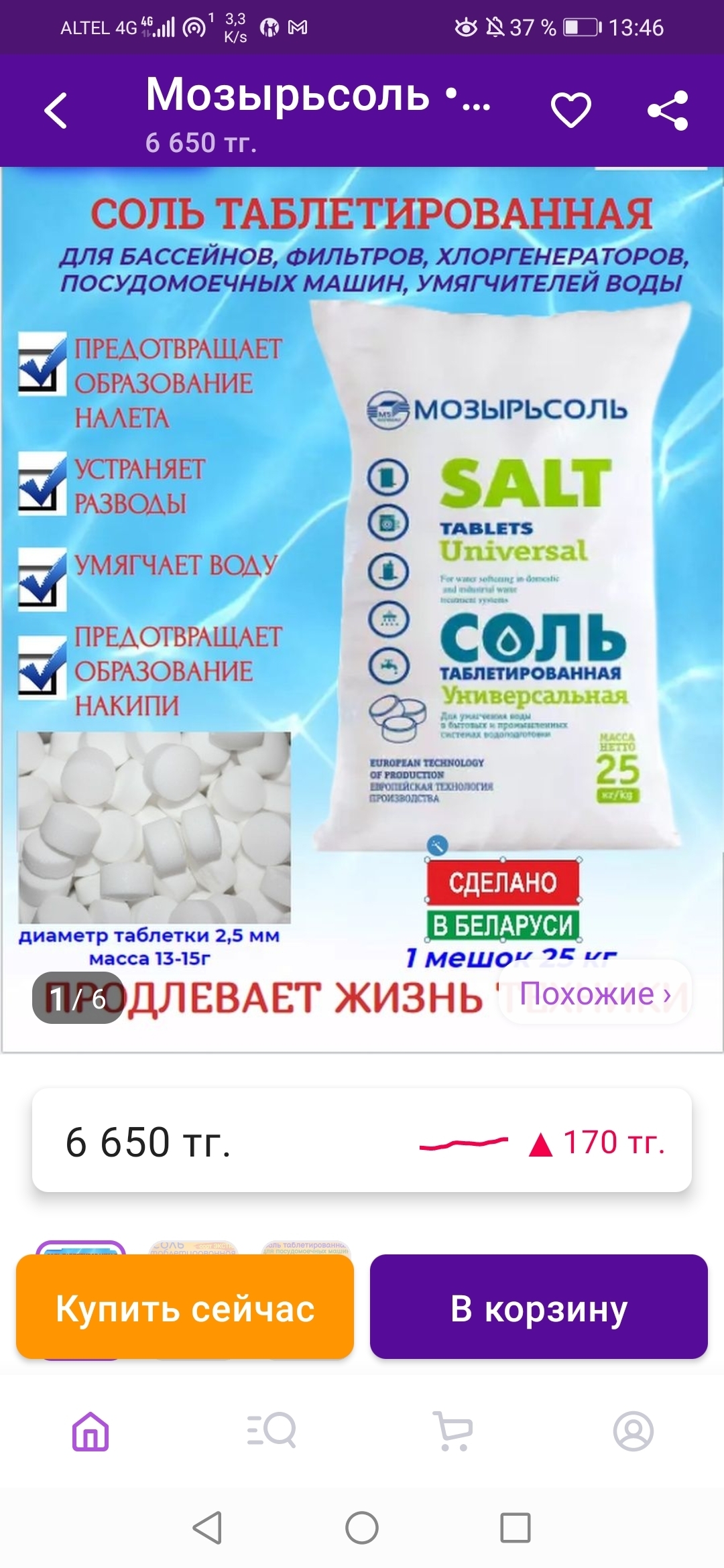Viewport: 724px width, 1568px height.
Task: Share this product listing
Action: [668, 111]
